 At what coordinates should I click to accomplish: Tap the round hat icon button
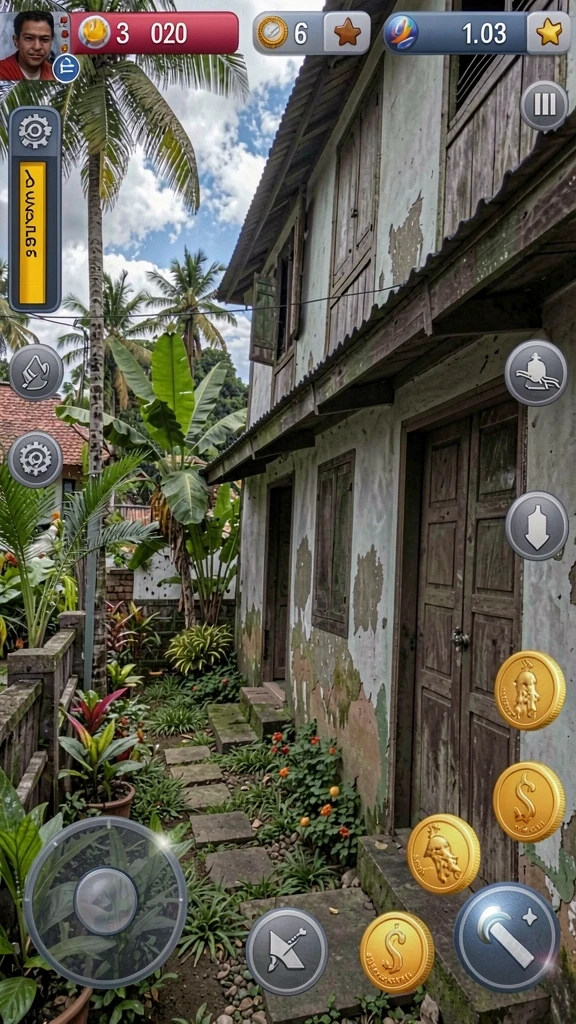click(x=36, y=372)
